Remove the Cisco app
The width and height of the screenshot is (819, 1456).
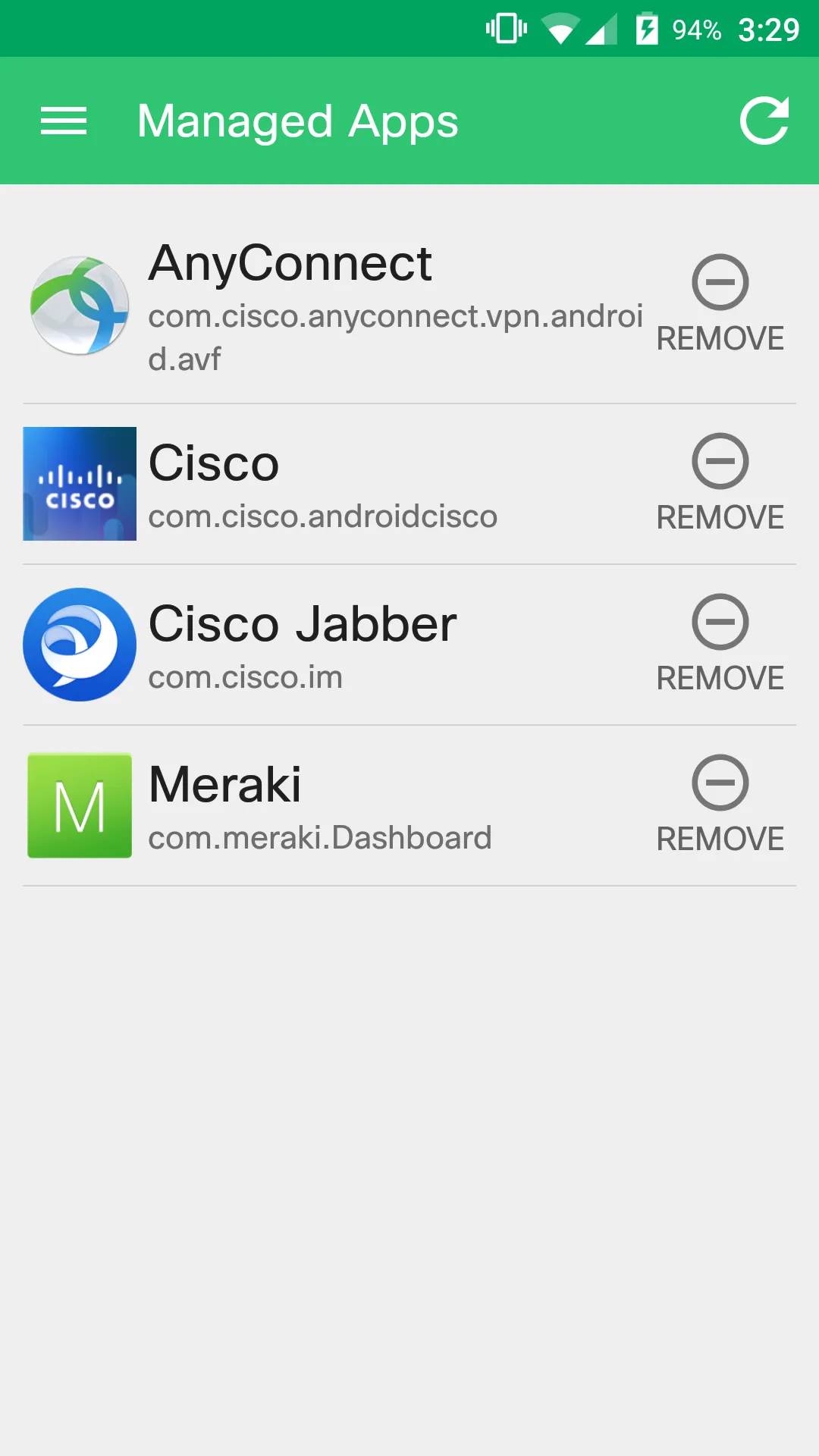pos(720,517)
